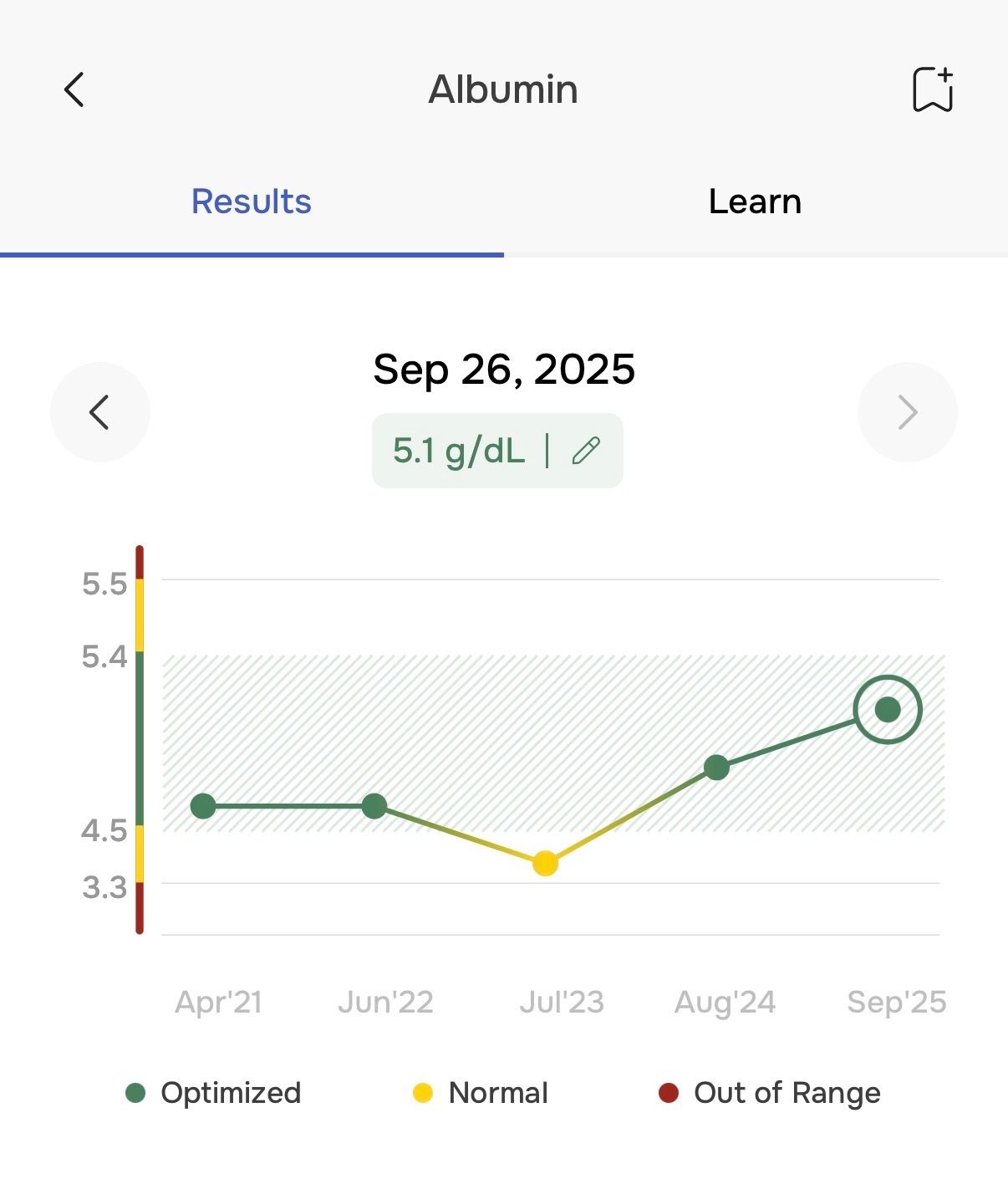The height and width of the screenshot is (1184, 1008).
Task: Show the next result date
Action: pos(907,412)
